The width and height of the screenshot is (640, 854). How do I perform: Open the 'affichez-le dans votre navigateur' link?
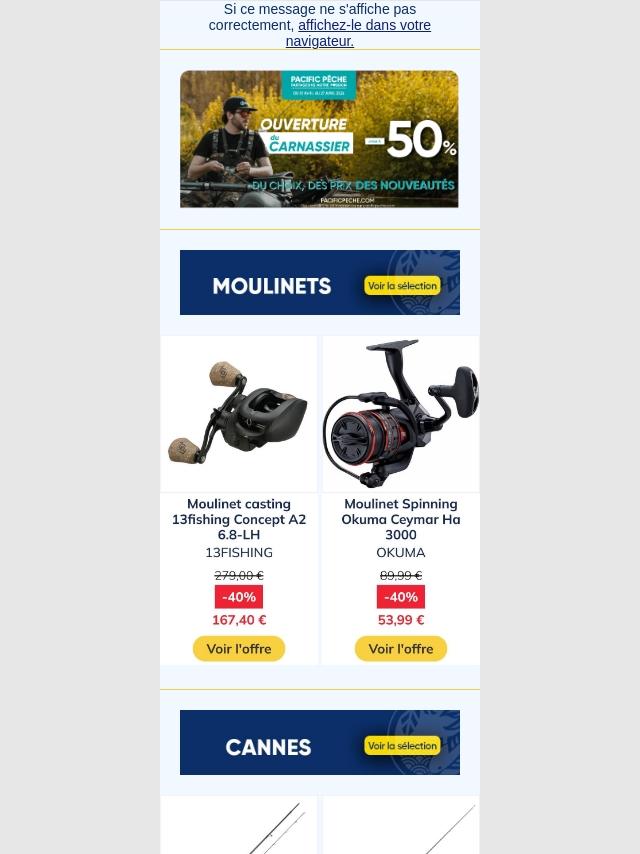pos(363,25)
